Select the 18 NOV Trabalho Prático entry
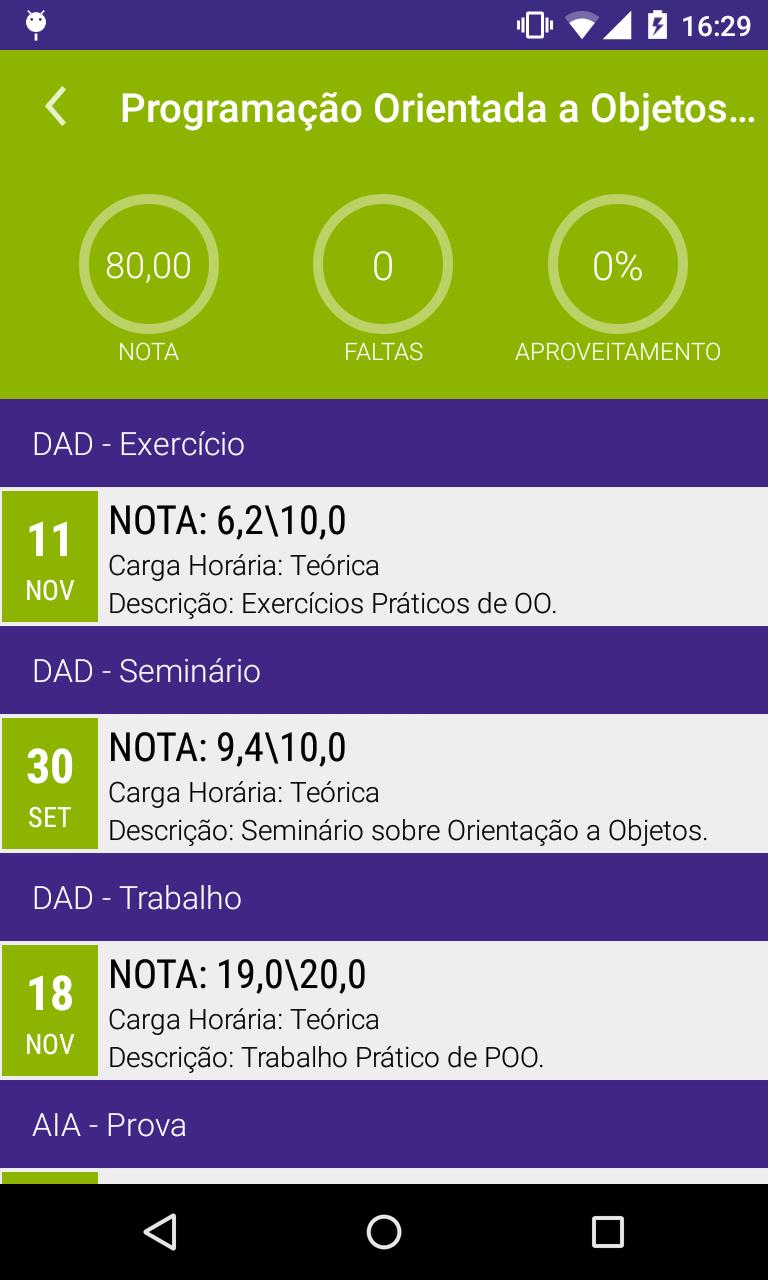The image size is (768, 1280). [x=384, y=1011]
